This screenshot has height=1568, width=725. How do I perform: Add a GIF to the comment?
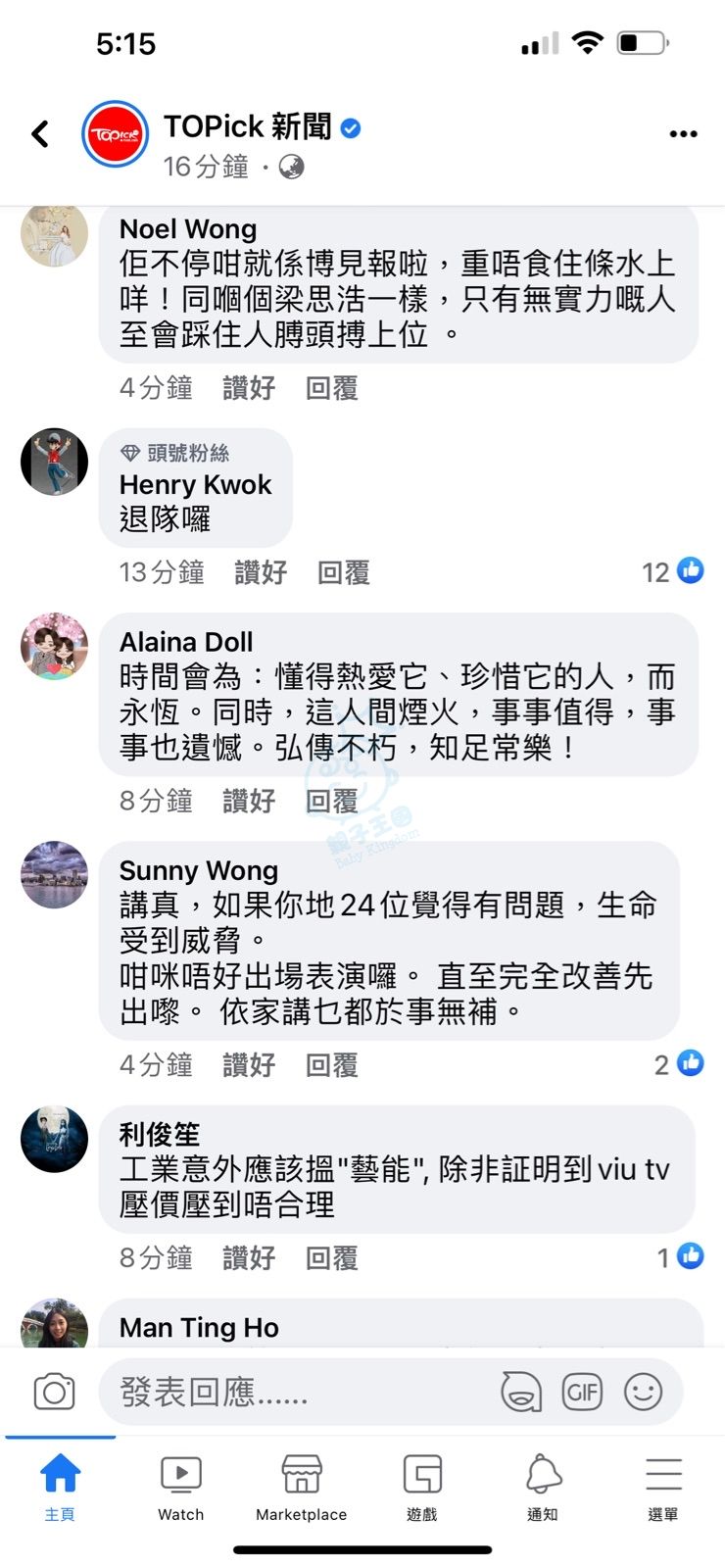coord(582,1392)
